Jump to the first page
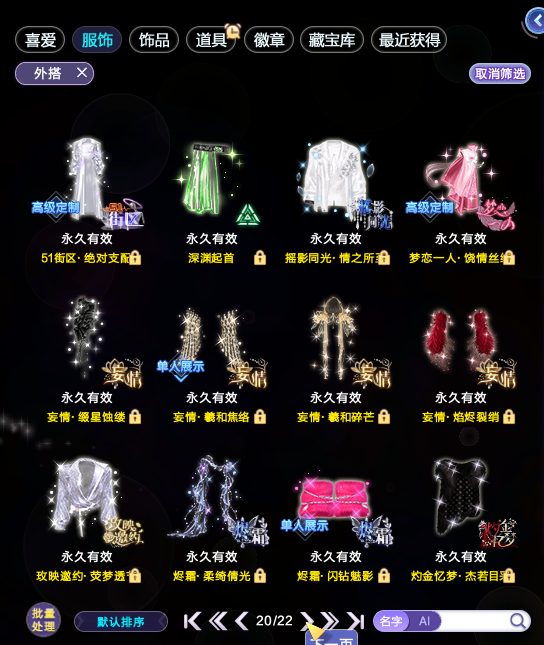 193,621
